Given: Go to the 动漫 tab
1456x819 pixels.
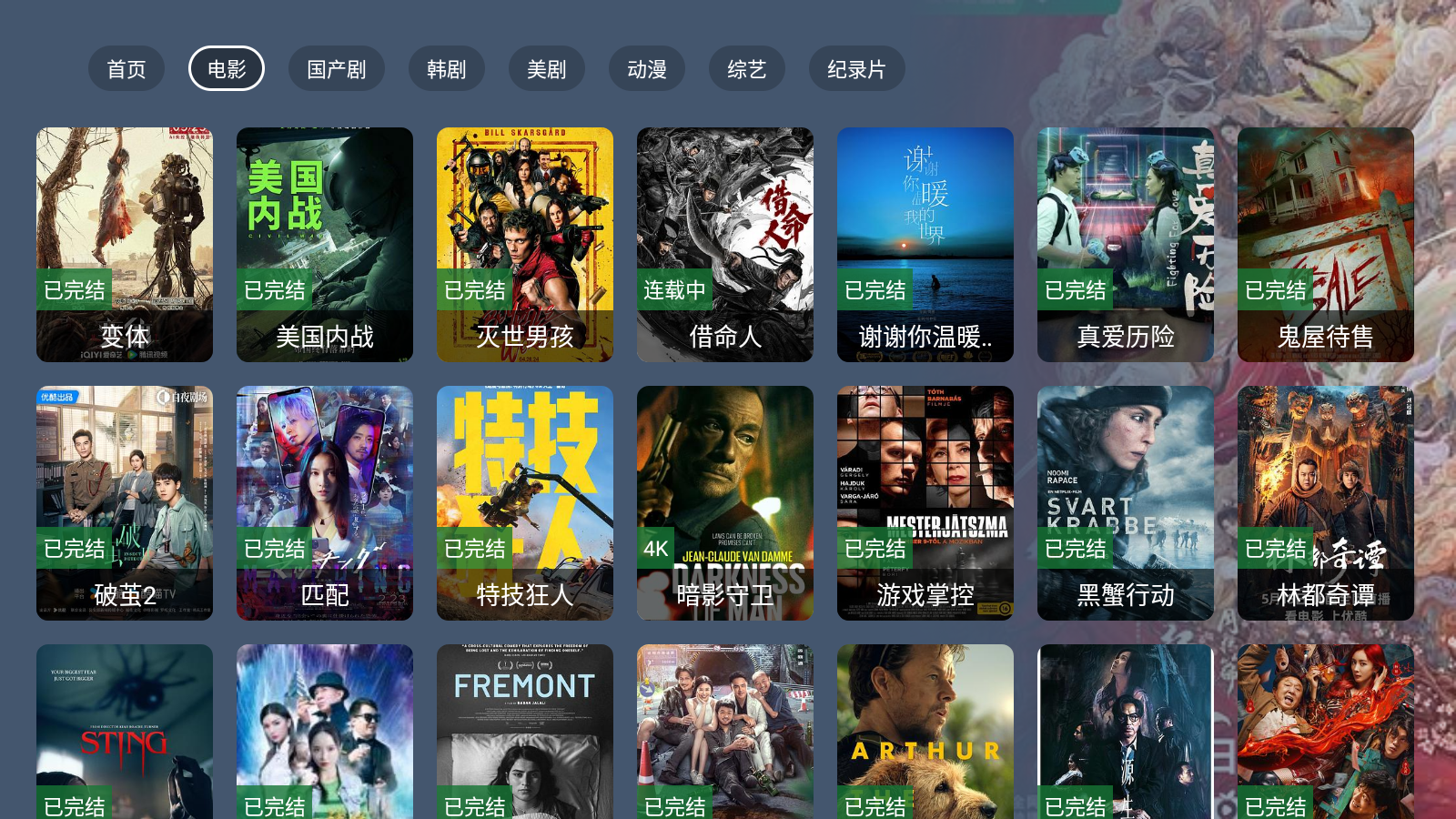Looking at the screenshot, I should (646, 69).
